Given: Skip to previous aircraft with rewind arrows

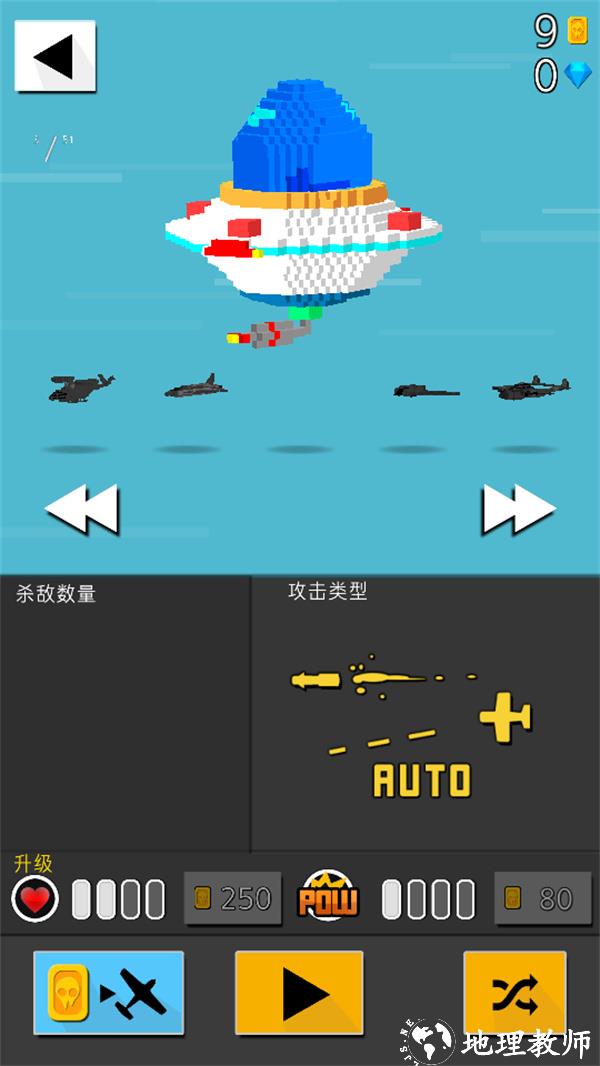Looking at the screenshot, I should (x=82, y=510).
